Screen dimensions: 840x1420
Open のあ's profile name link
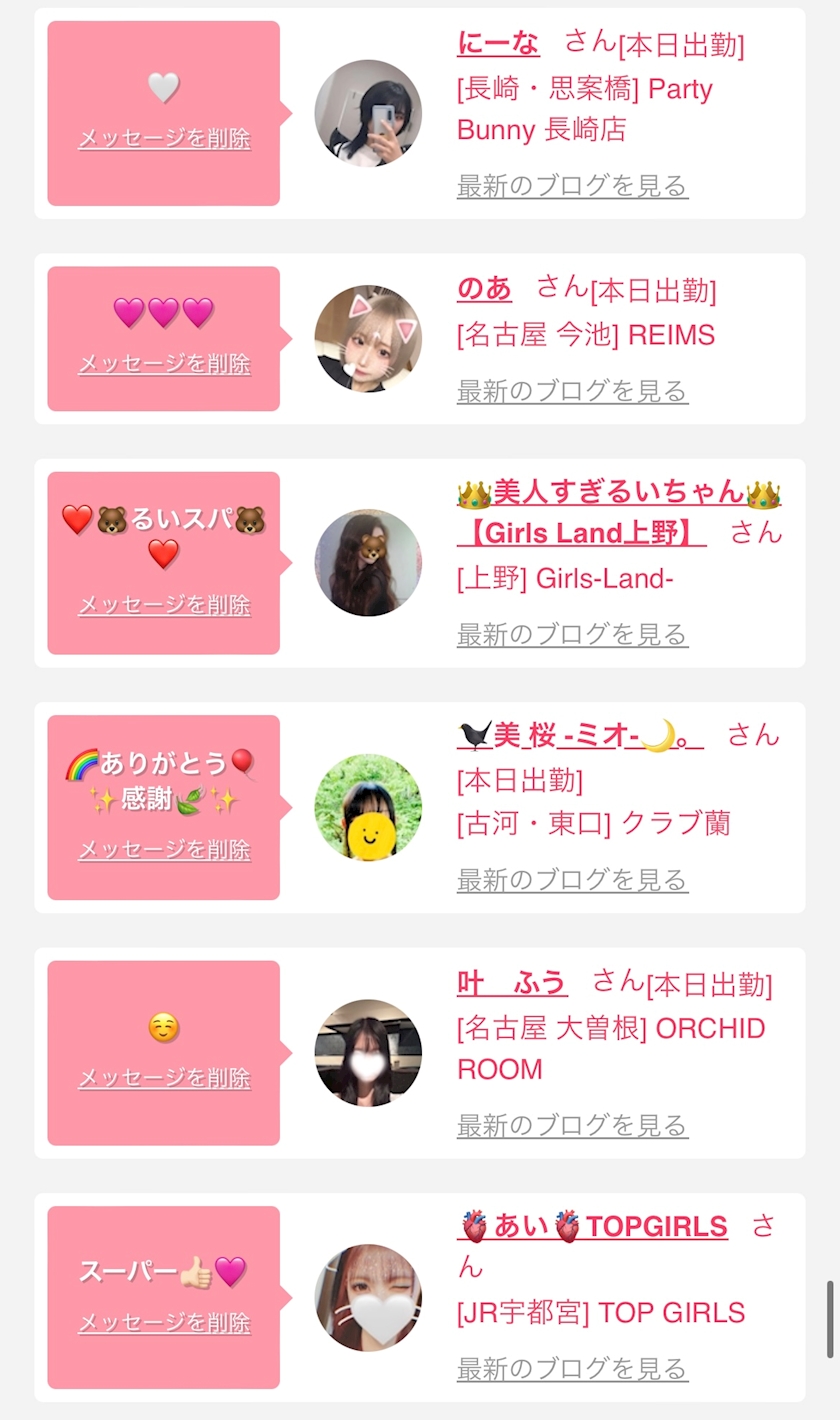point(484,289)
